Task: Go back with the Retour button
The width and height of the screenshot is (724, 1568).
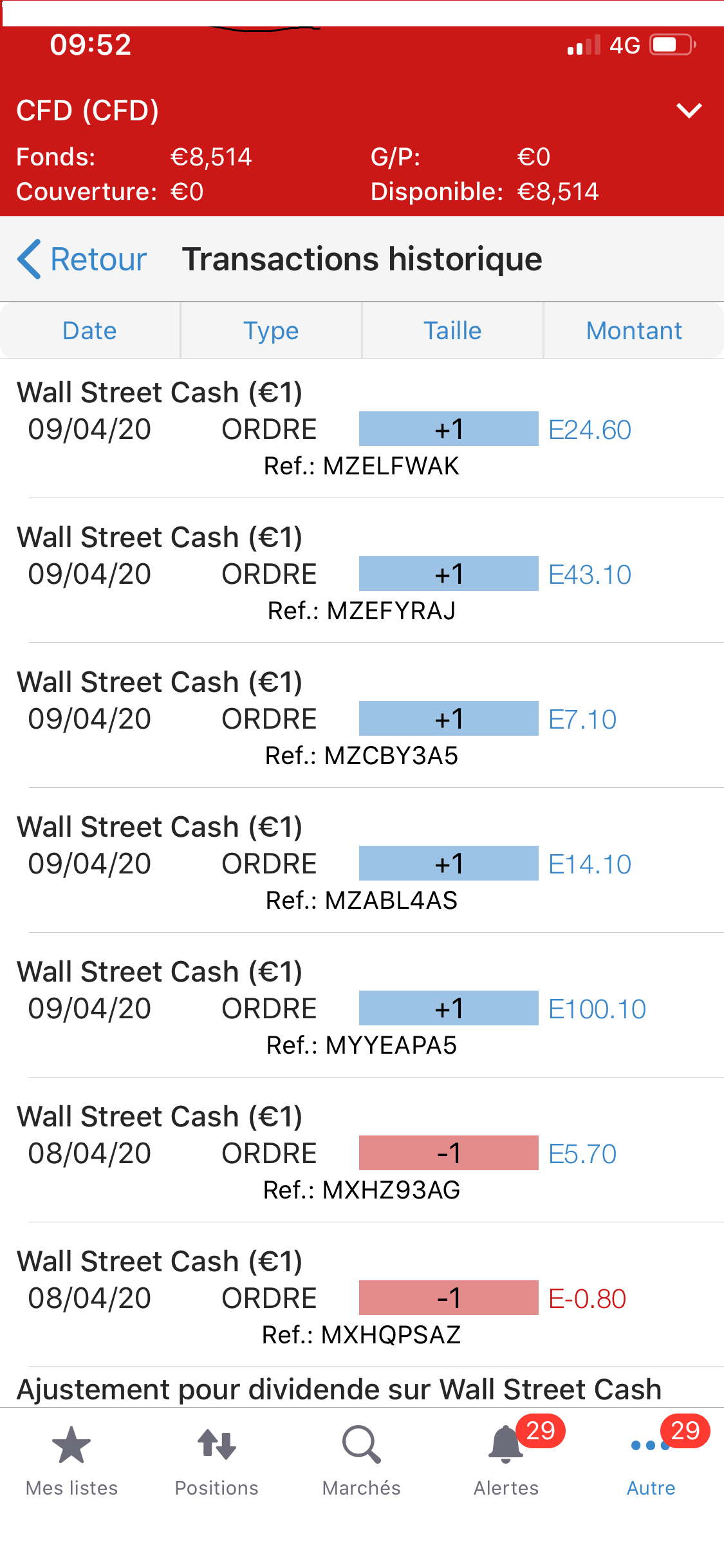Action: click(82, 259)
